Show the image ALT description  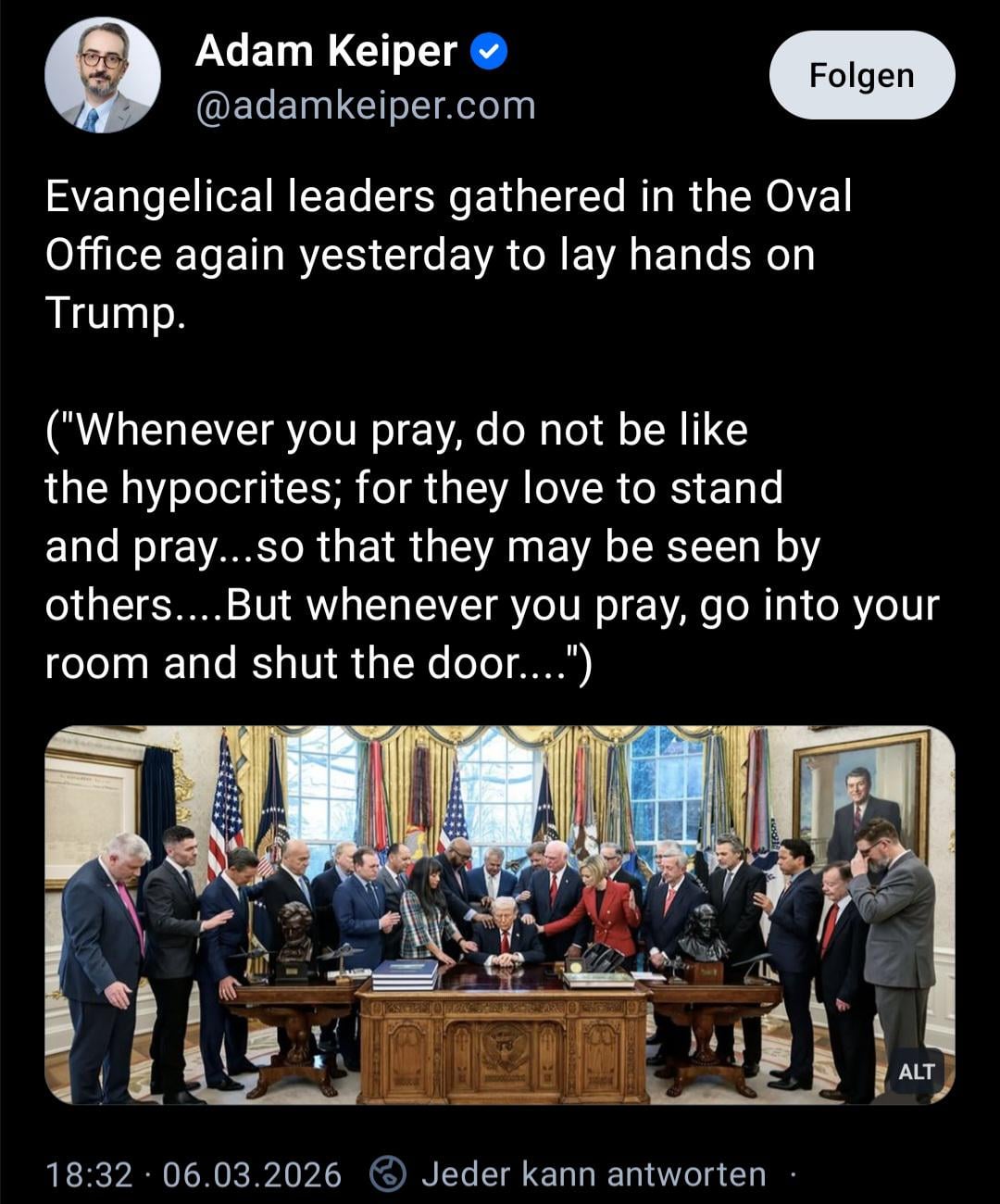tap(916, 1072)
